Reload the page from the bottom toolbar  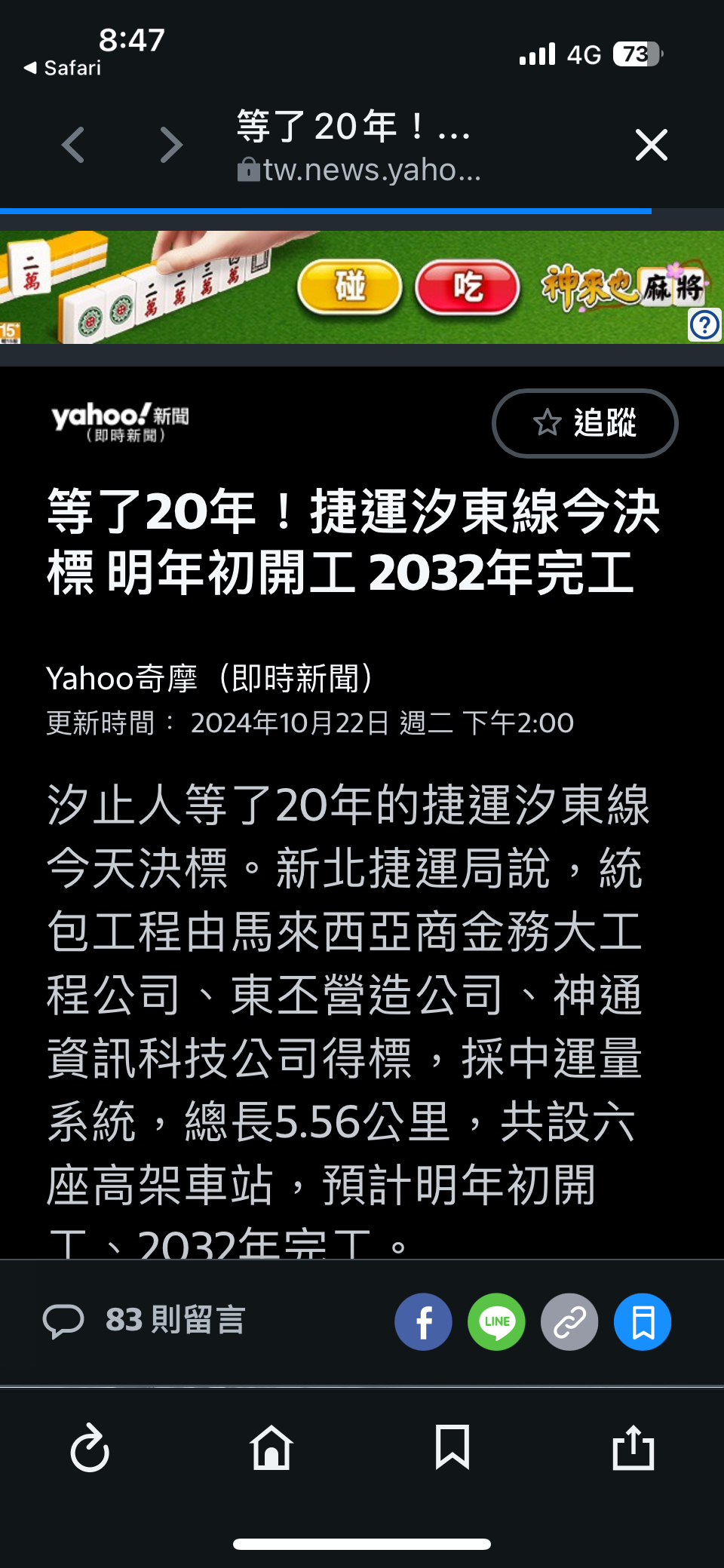90,1447
